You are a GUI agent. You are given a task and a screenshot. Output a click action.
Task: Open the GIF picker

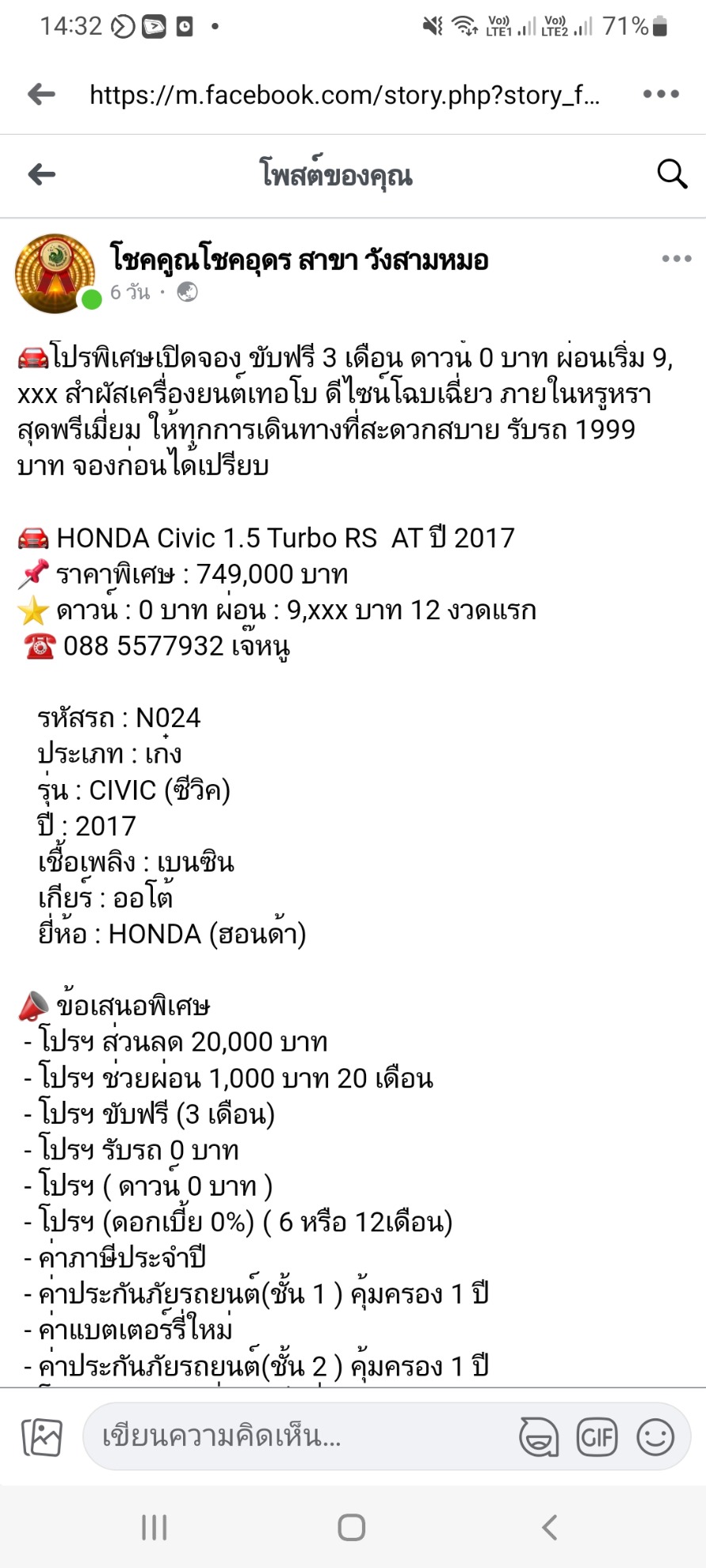pos(597,1437)
